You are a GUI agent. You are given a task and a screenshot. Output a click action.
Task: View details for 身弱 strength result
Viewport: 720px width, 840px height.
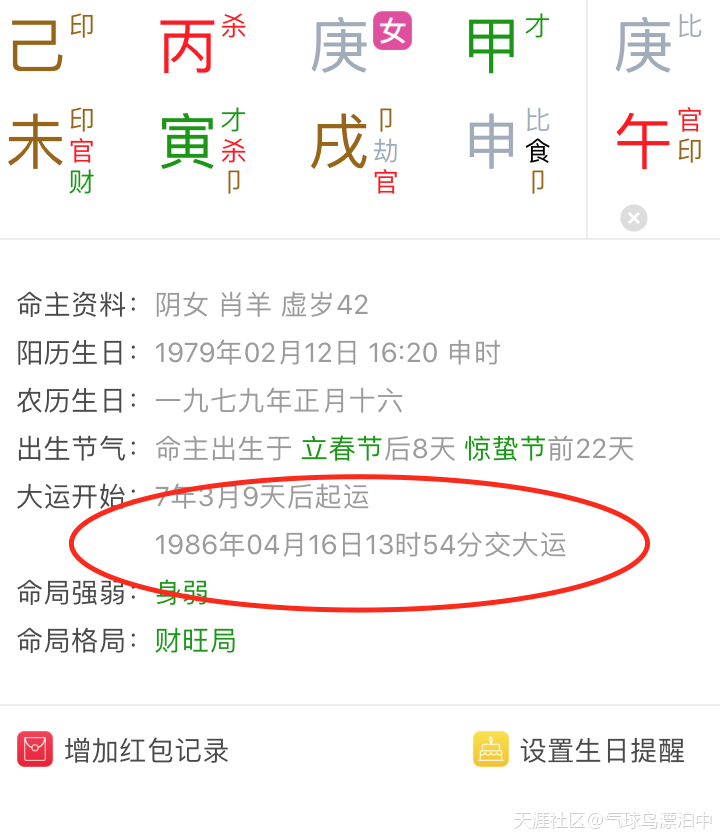[x=182, y=592]
